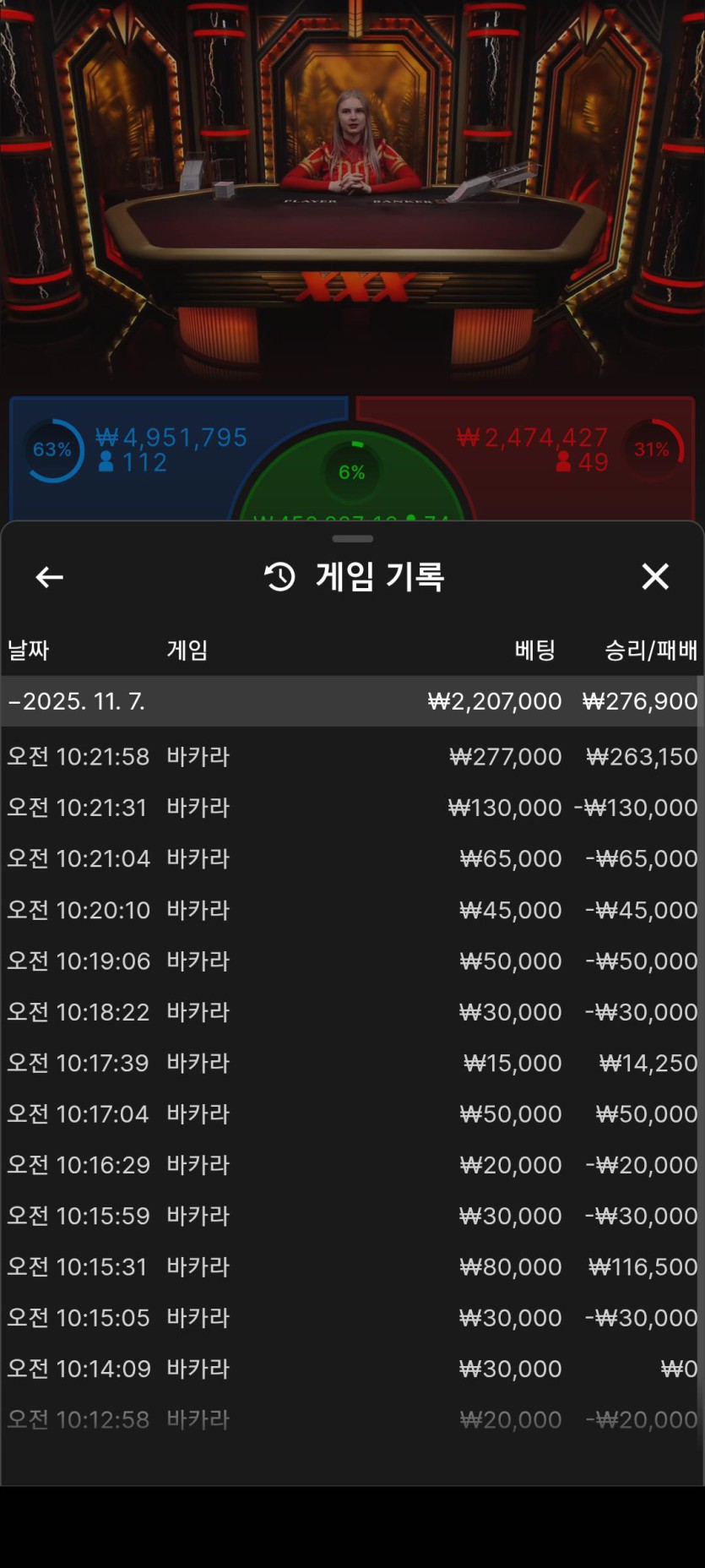Show the 오전 10:15:31 round with ₩116,500 win
The image size is (705, 1568).
352,1266
